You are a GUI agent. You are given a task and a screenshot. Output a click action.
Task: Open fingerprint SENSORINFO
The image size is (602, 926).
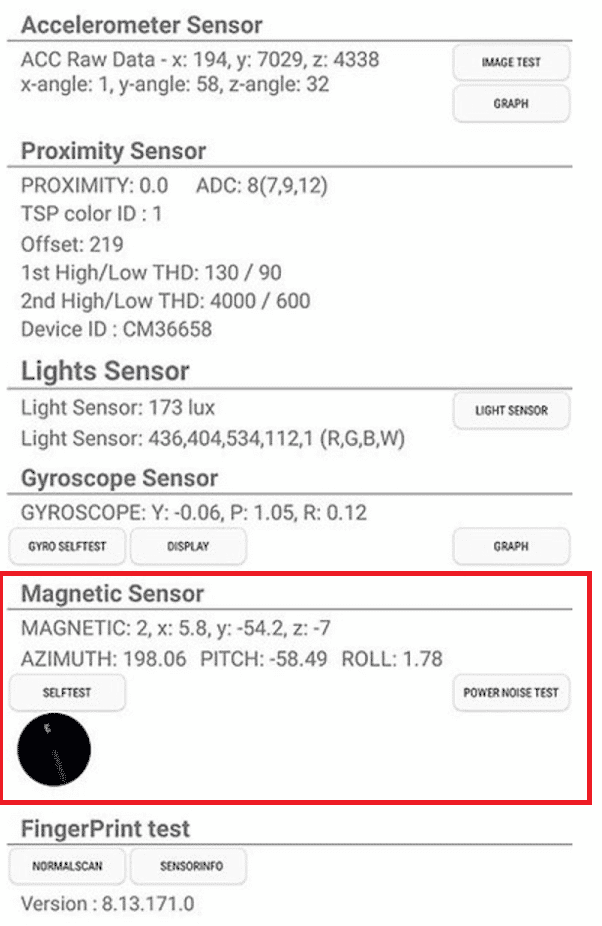[x=188, y=866]
